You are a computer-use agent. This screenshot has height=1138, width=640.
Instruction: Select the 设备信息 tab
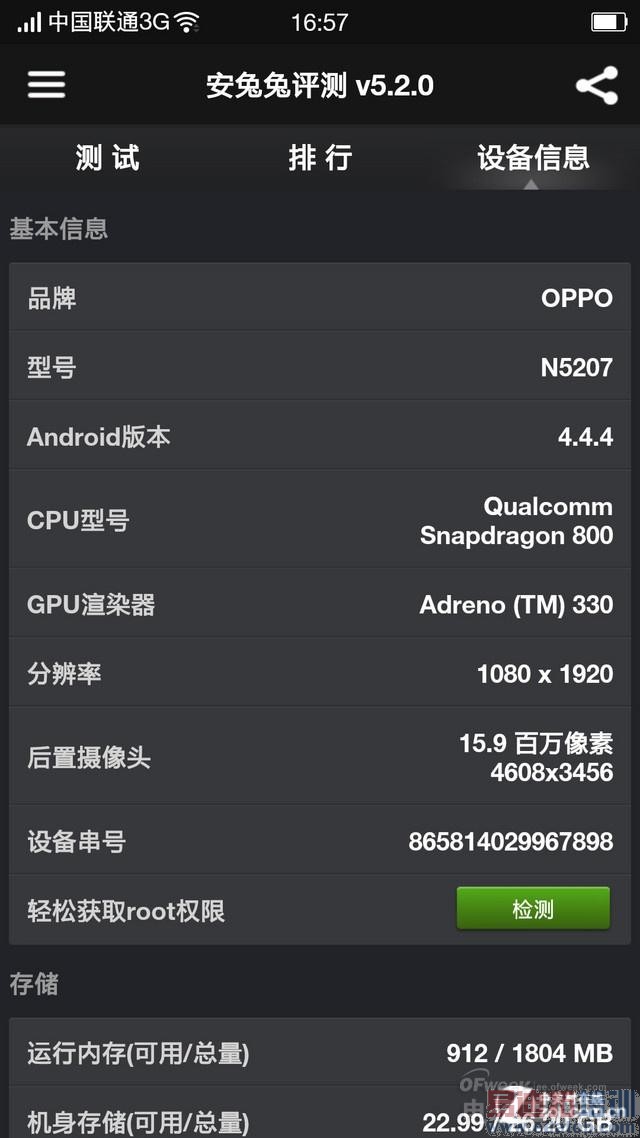[533, 158]
